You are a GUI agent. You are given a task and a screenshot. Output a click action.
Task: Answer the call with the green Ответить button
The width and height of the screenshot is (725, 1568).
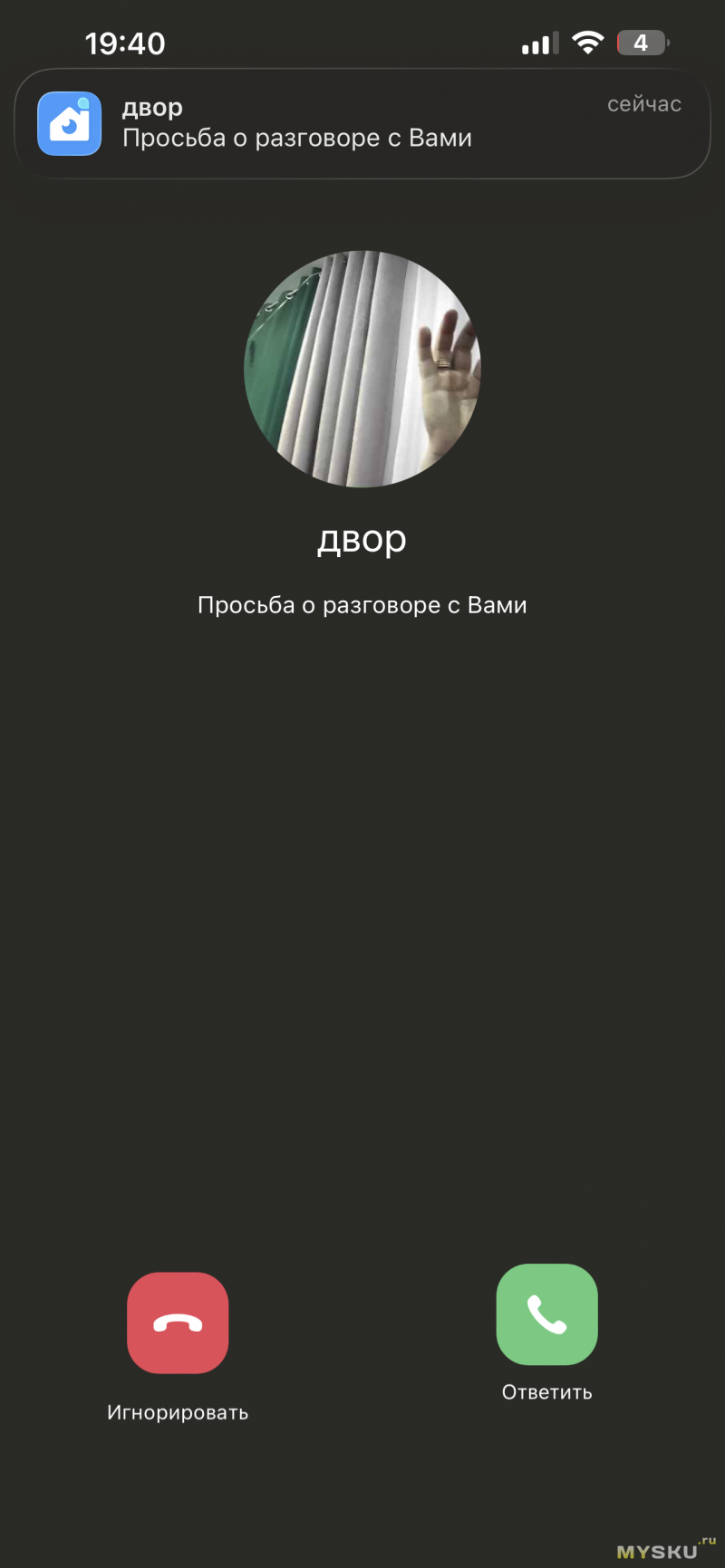tap(546, 1313)
